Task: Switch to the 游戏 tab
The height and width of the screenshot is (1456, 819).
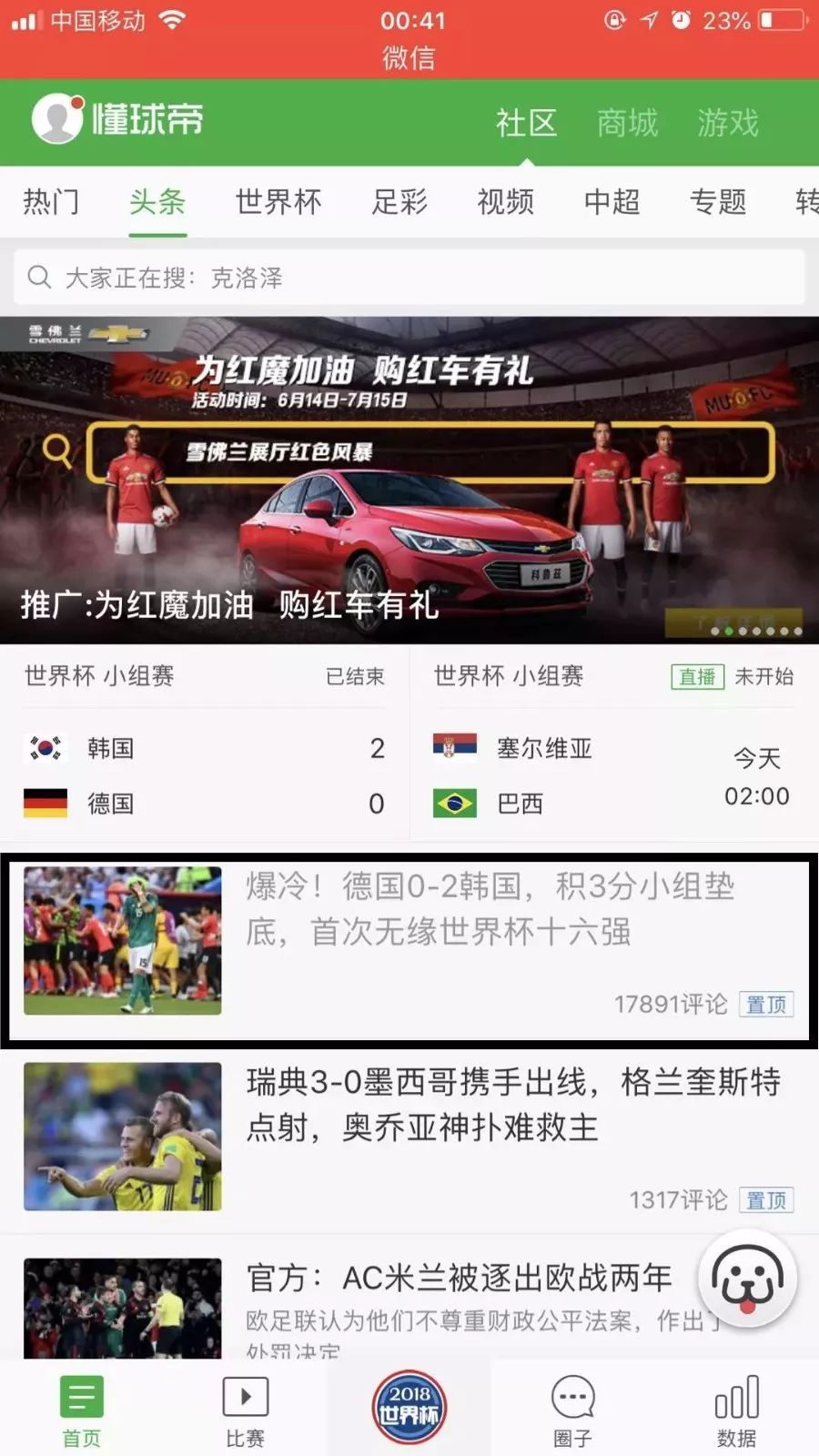Action: tap(728, 123)
